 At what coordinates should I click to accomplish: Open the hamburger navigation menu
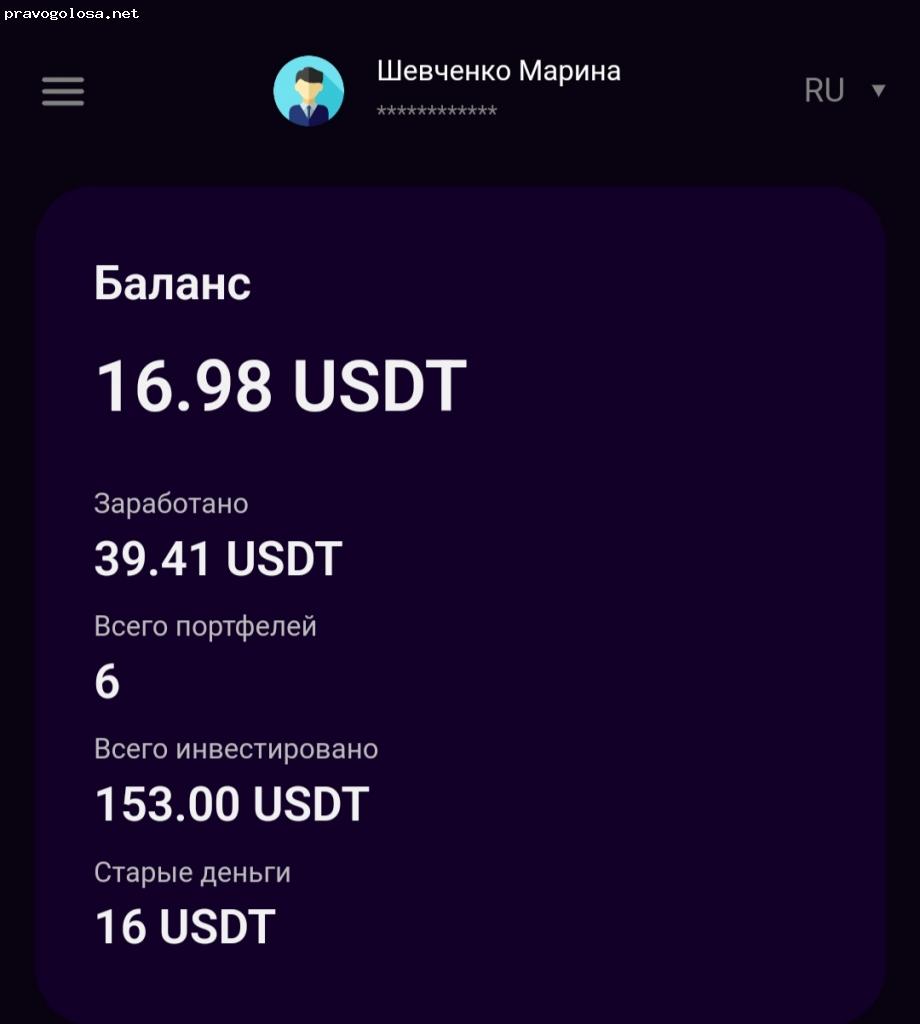click(x=63, y=91)
